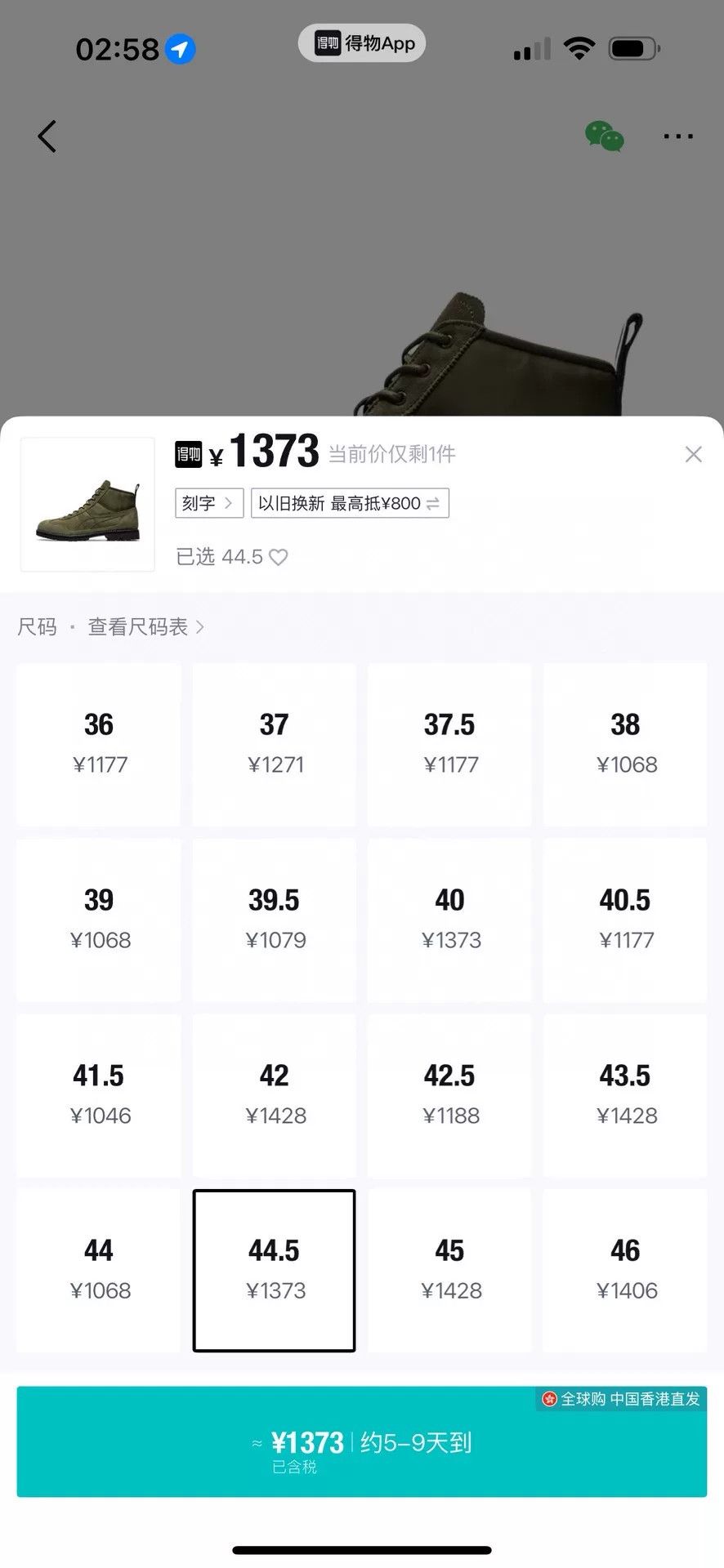Viewport: 724px width, 1568px height.
Task: Open the shoe thumbnail image
Action: pos(87,504)
